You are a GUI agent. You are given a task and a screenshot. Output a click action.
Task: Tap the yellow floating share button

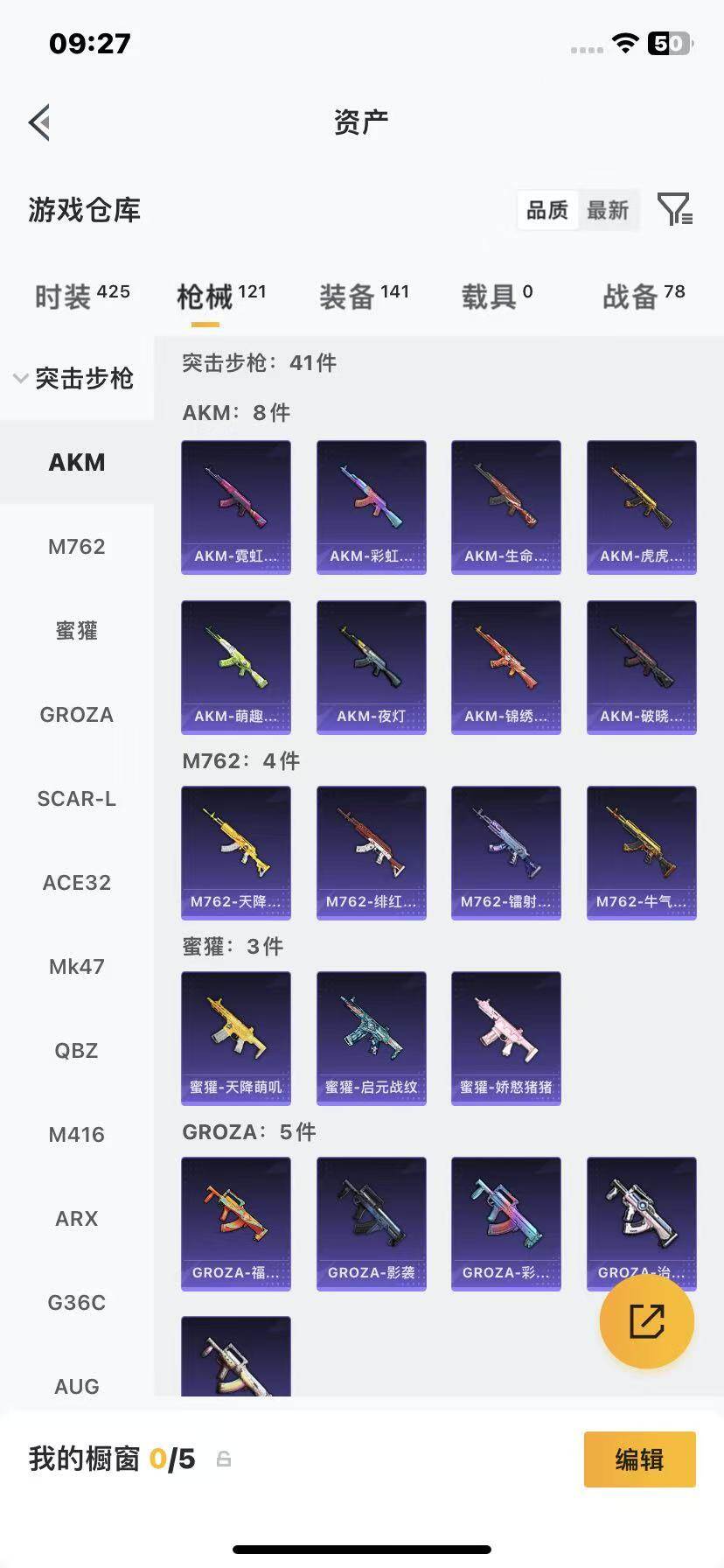[x=647, y=1321]
